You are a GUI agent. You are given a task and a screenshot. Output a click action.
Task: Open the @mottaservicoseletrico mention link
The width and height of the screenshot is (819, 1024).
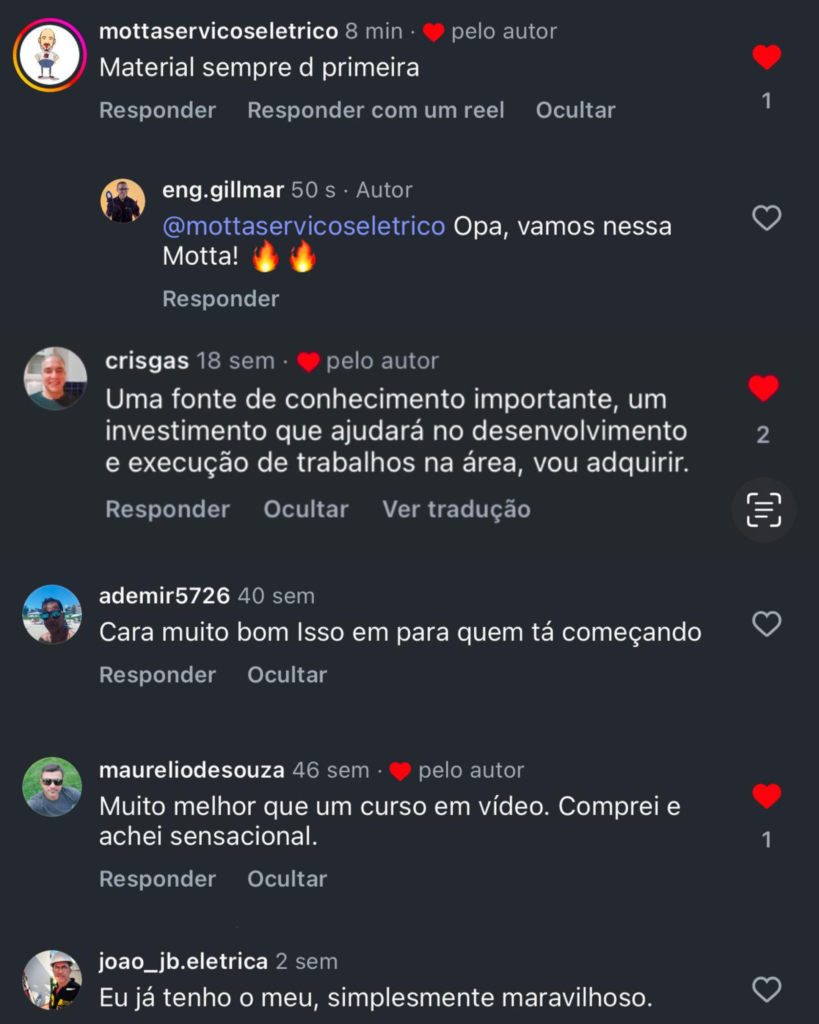(304, 226)
